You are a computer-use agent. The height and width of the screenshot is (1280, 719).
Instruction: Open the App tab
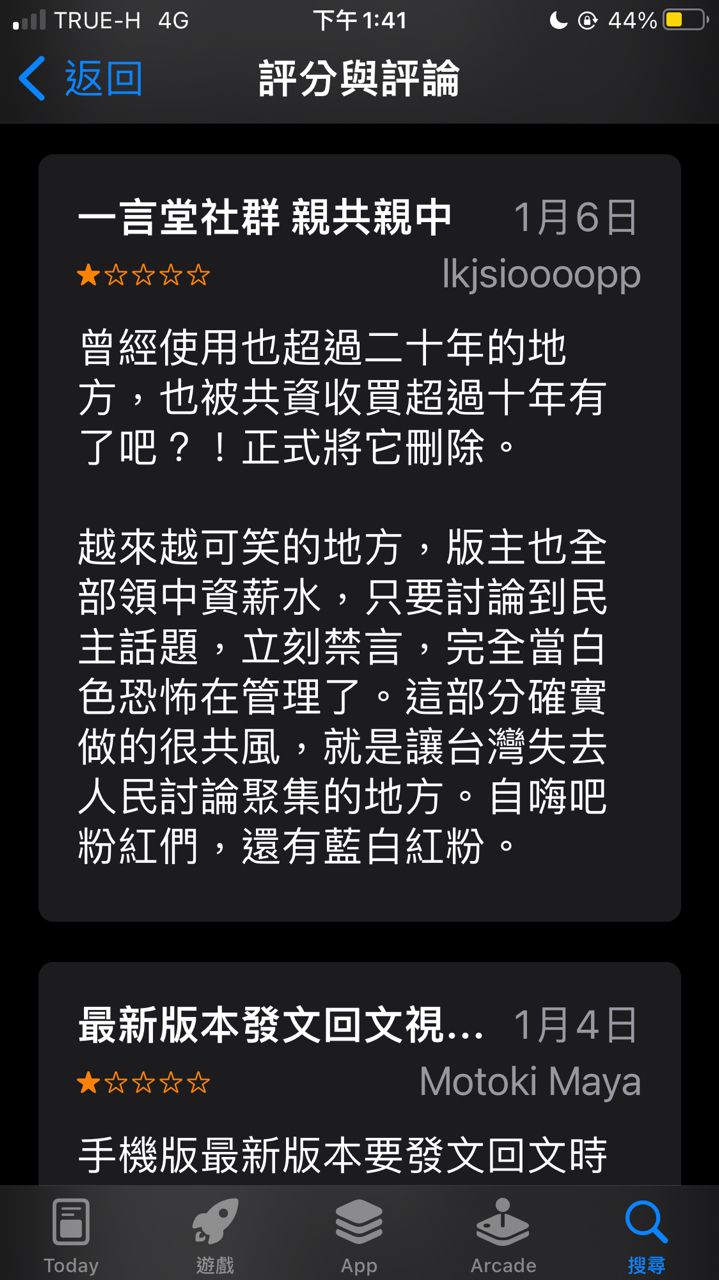click(x=359, y=1235)
